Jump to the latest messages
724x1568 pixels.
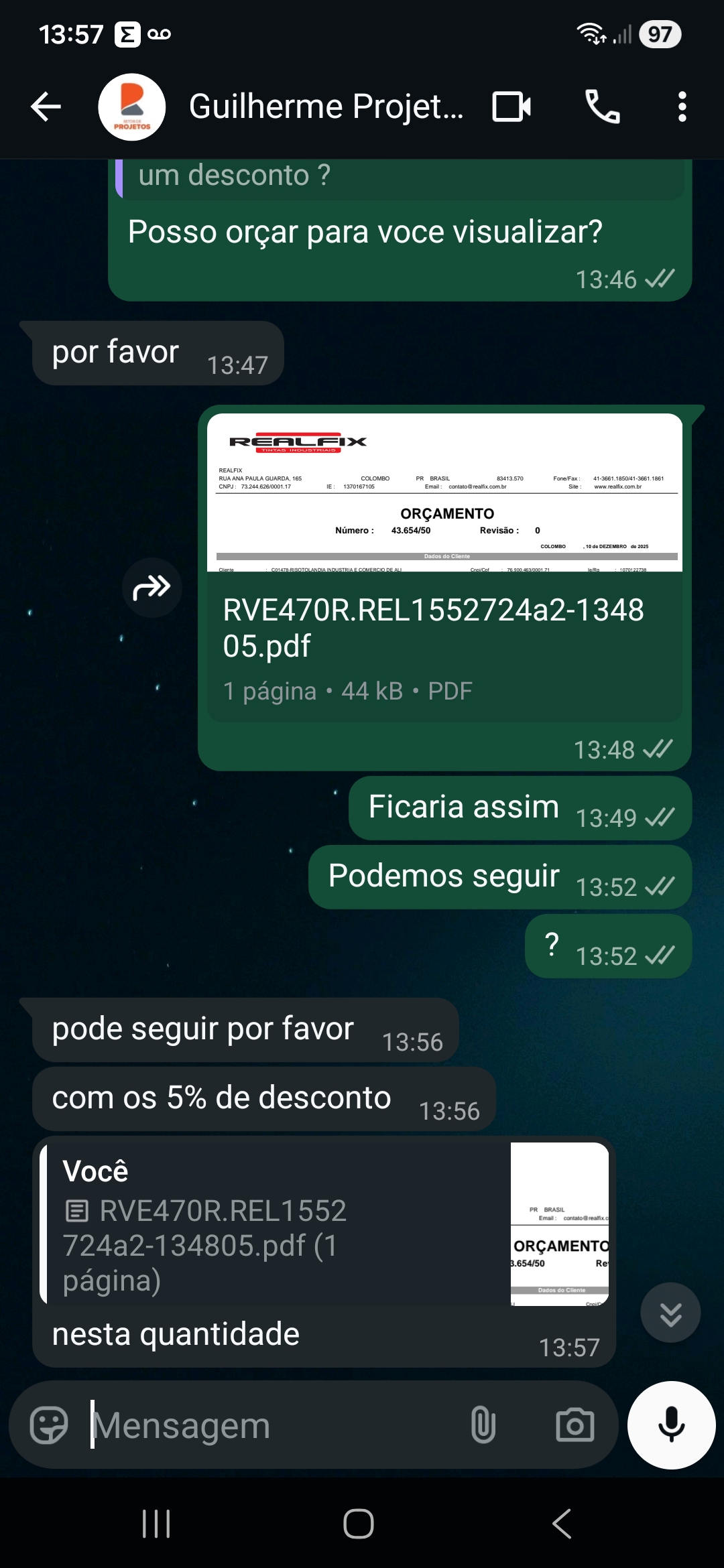coord(670,1313)
